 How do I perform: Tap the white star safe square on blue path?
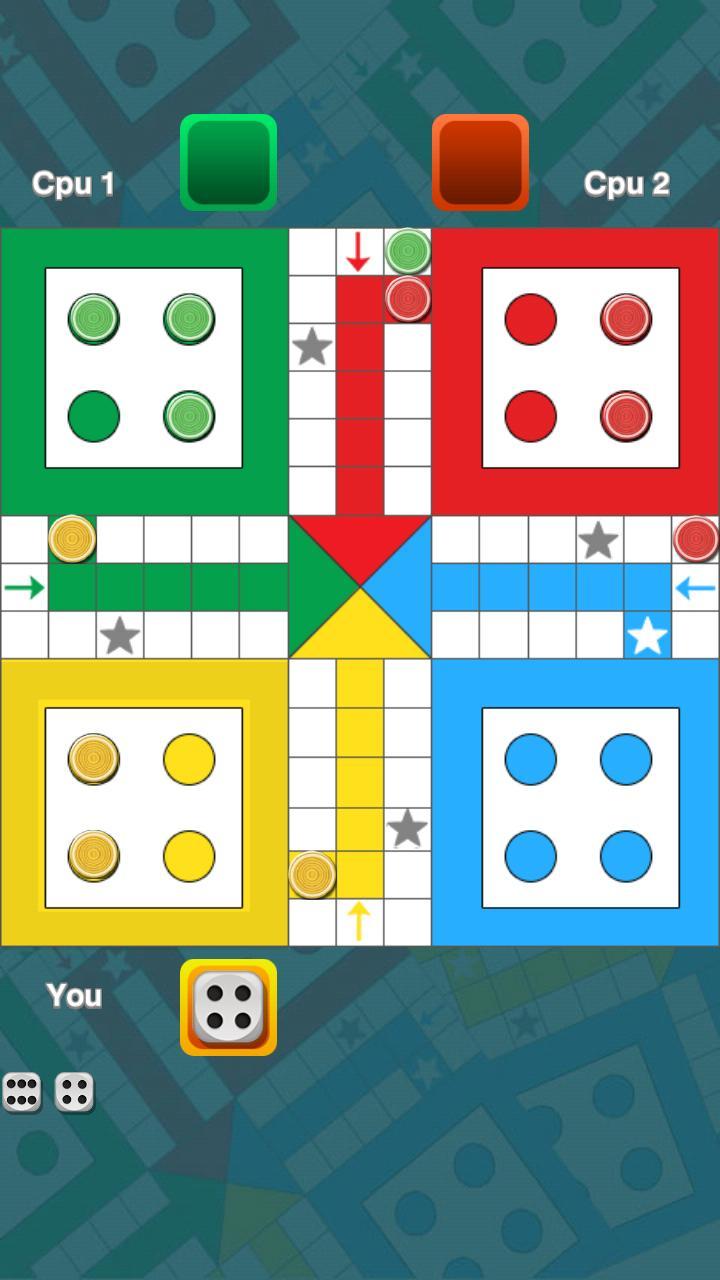click(x=647, y=634)
